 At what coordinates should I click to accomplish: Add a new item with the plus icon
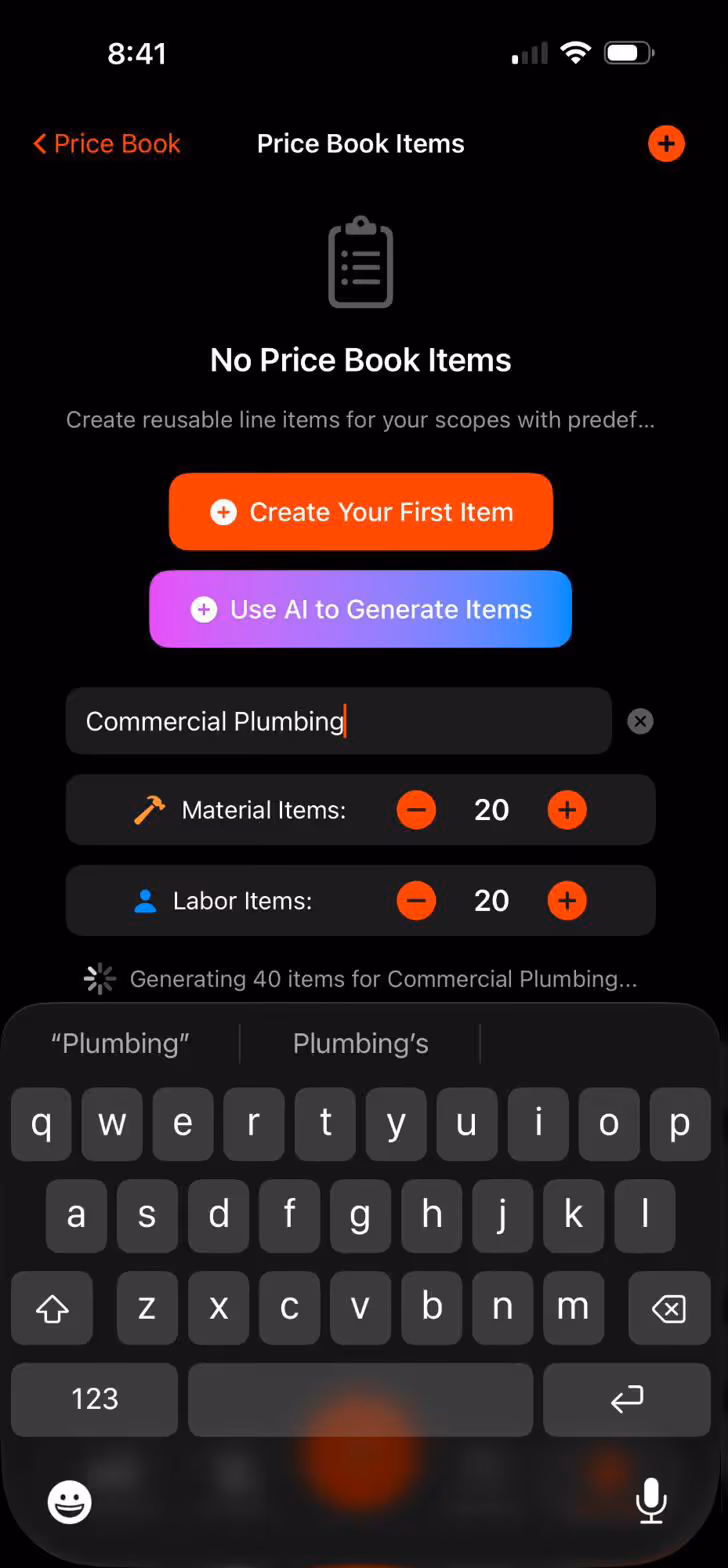[x=666, y=144]
